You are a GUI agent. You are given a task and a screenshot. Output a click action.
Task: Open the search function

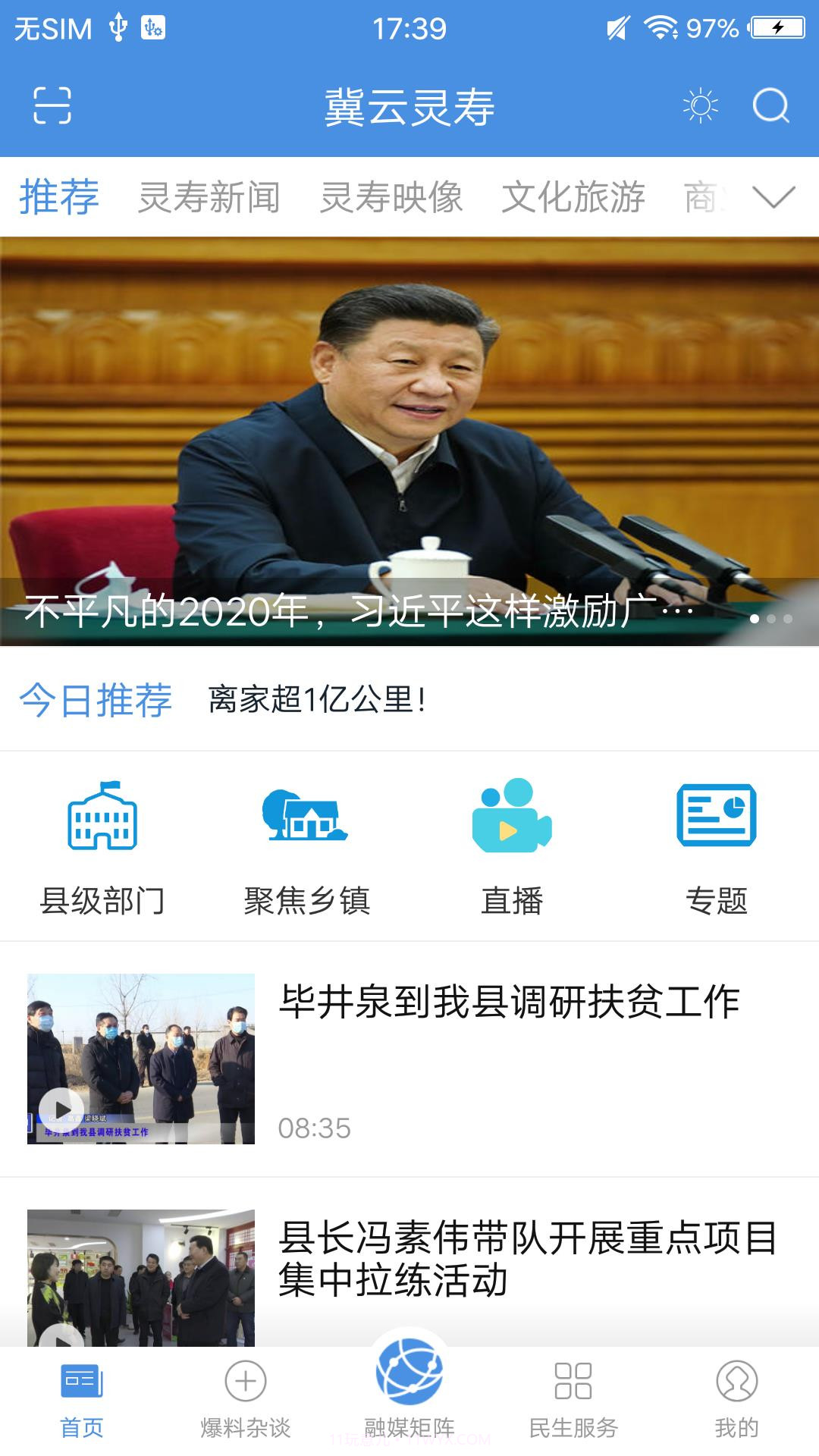[x=770, y=108]
